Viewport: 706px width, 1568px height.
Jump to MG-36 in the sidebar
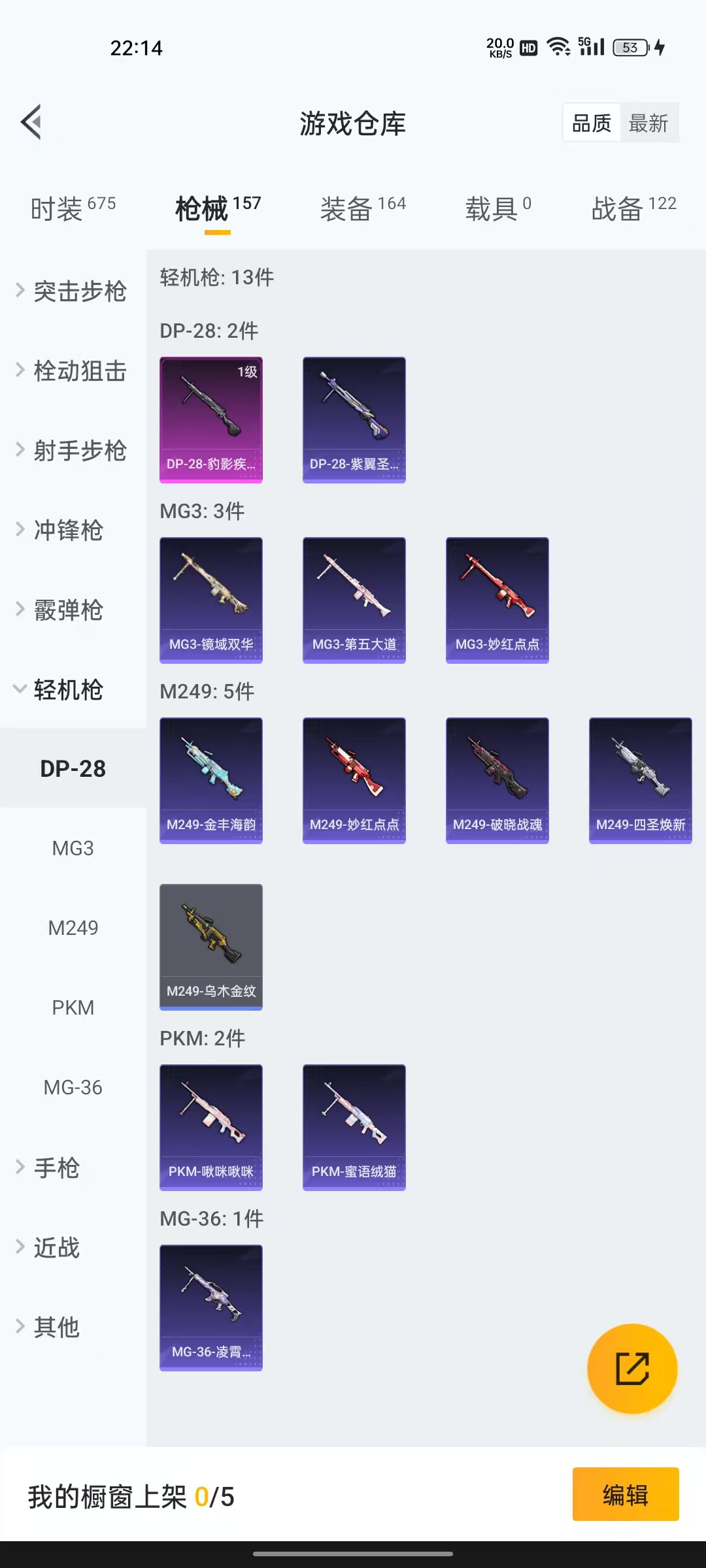tap(73, 1087)
